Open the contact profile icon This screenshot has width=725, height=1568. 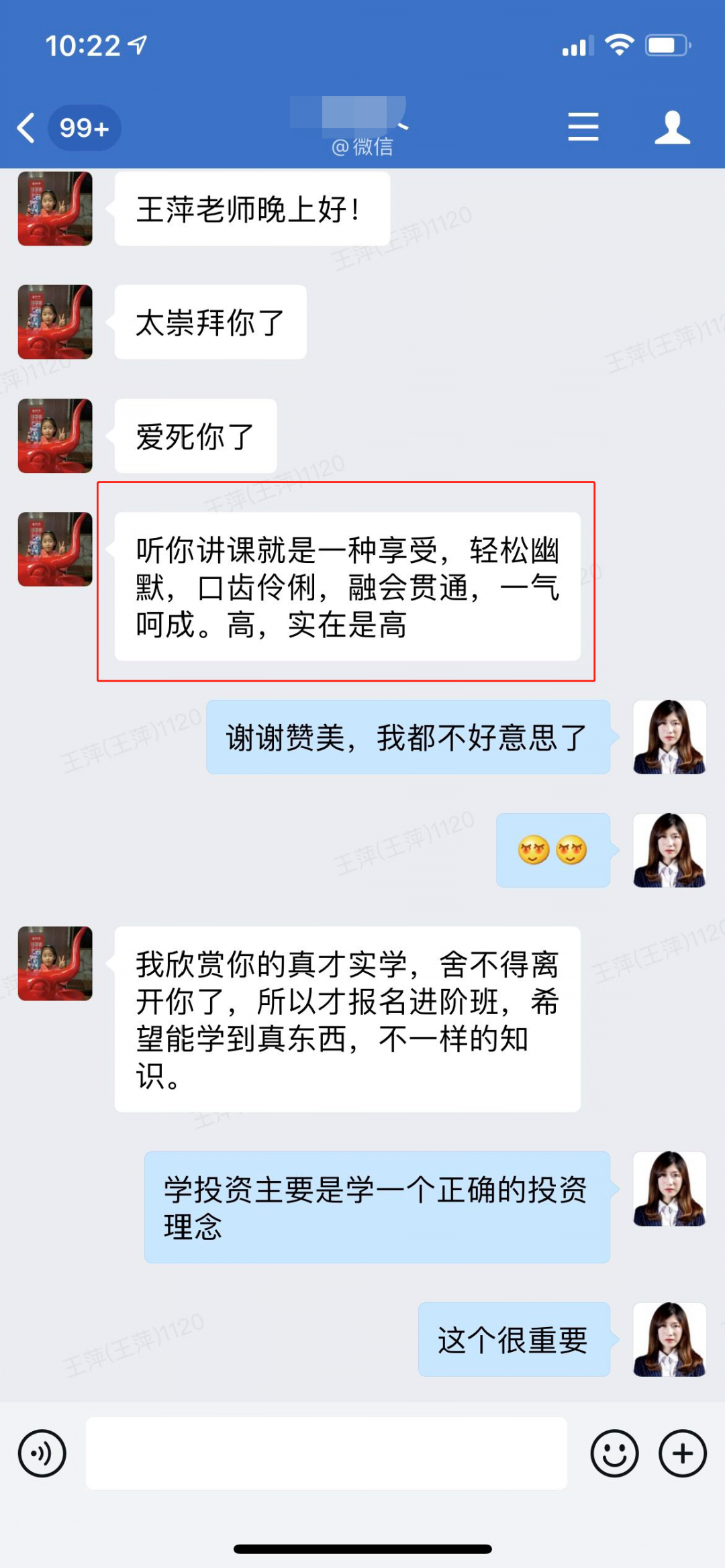point(672,127)
